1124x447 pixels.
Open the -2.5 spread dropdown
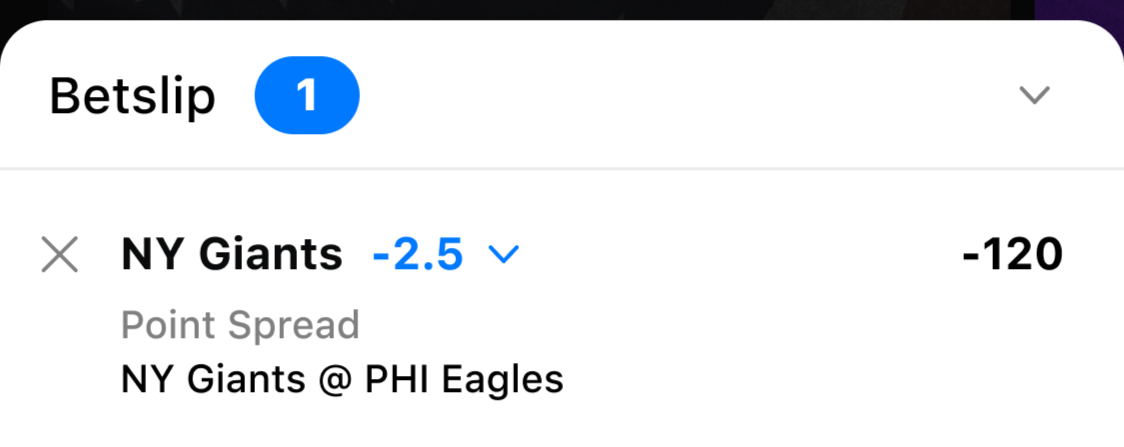click(x=503, y=255)
